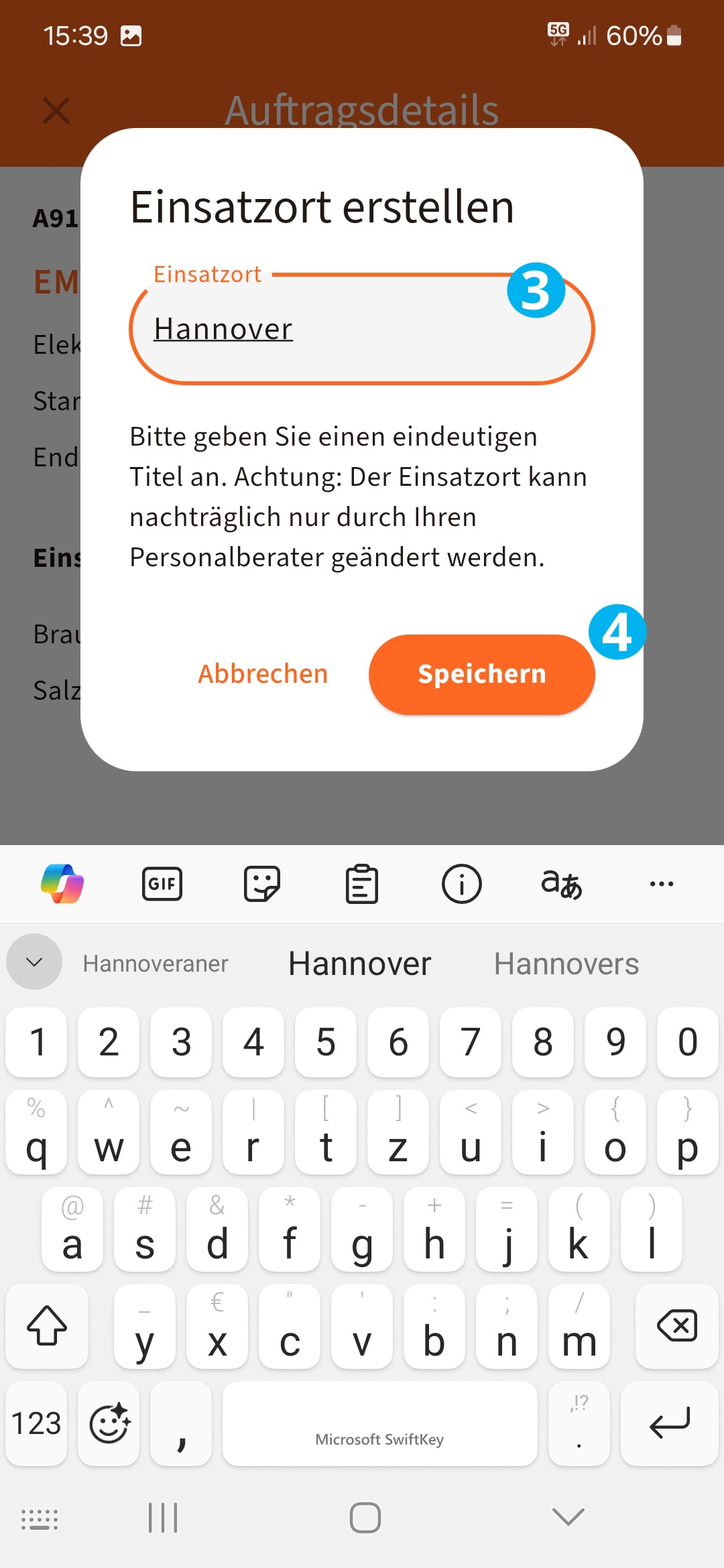Open more keyboard toolbar options
Image resolution: width=724 pixels, height=1568 pixels.
tap(662, 884)
